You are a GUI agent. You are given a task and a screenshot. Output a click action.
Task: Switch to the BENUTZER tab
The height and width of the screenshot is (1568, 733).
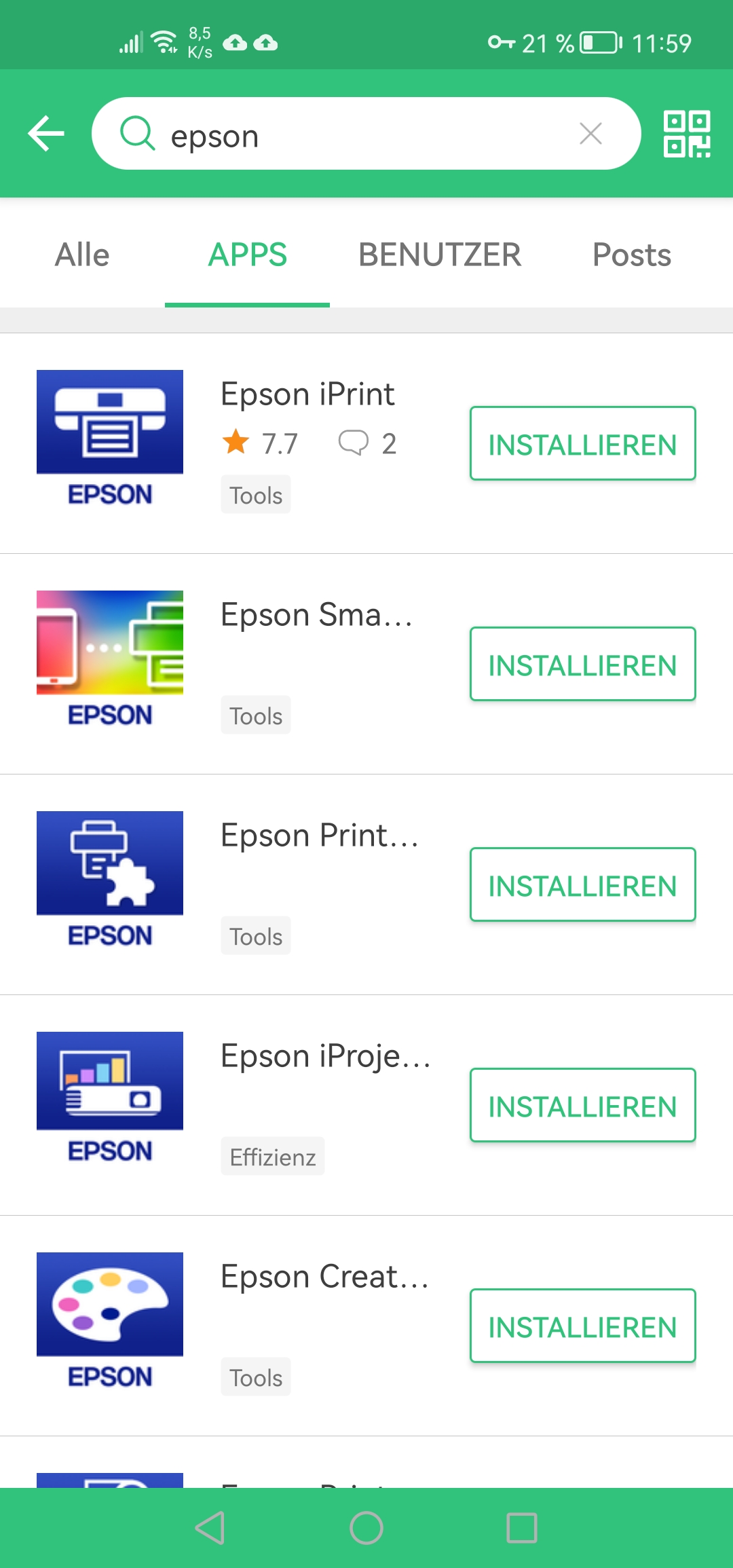point(440,255)
